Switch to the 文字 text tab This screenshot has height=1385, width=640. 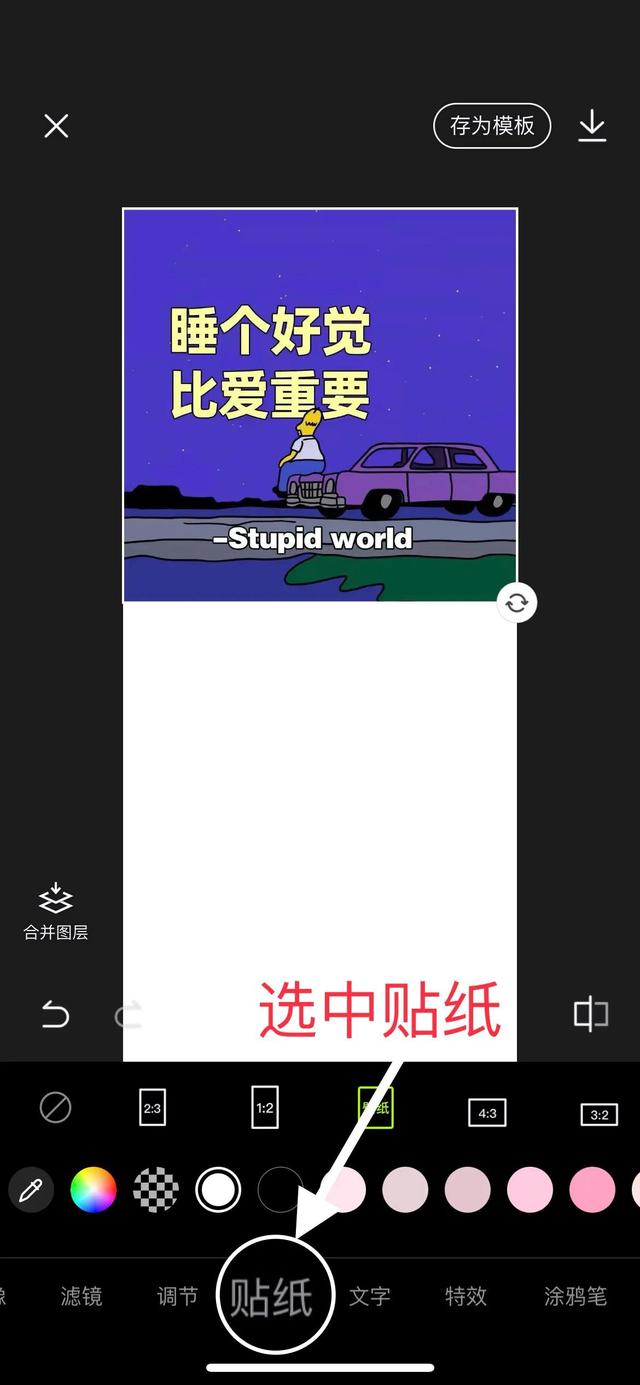point(370,1296)
